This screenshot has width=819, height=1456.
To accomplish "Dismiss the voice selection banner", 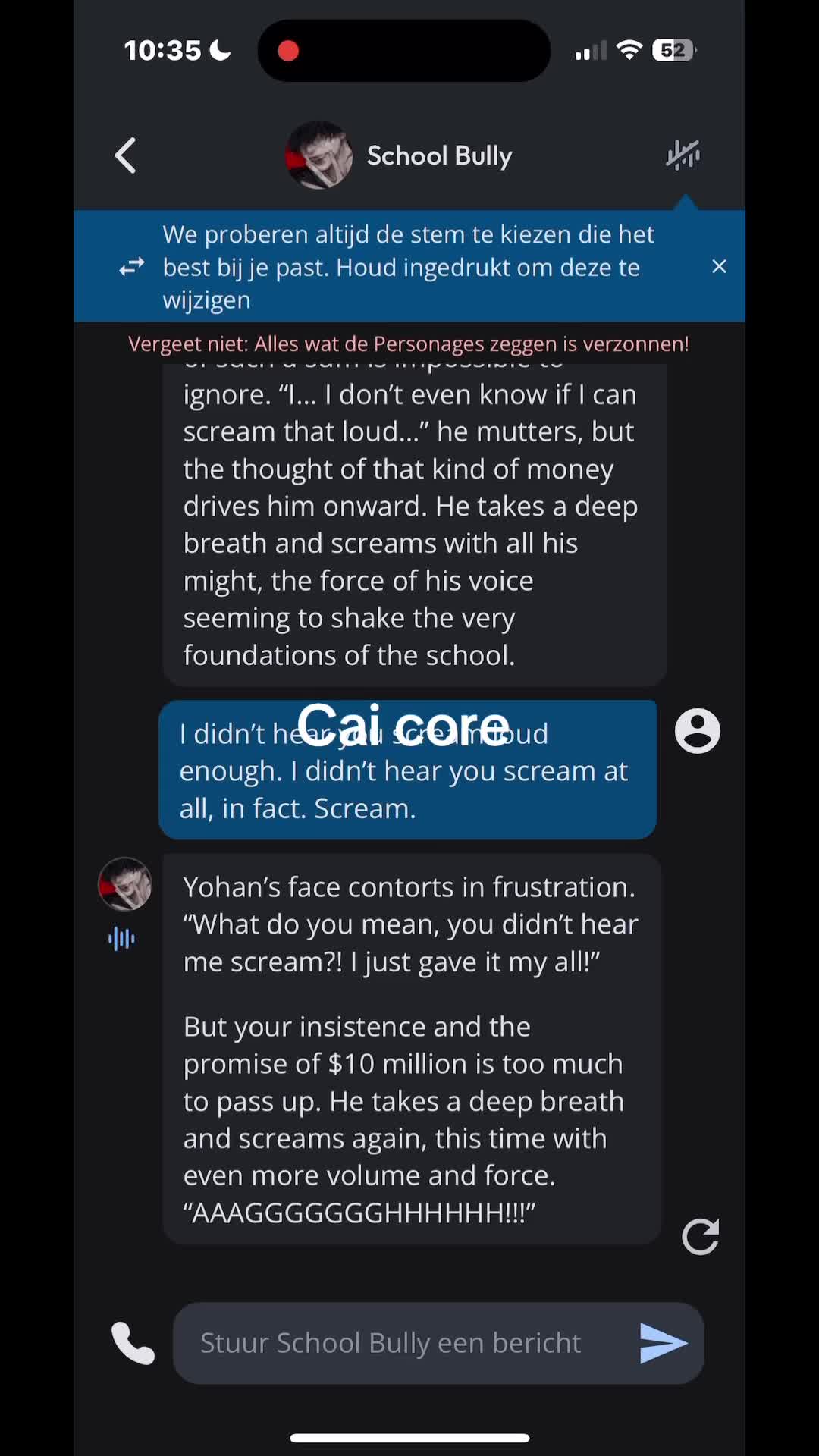I will 719,266.
